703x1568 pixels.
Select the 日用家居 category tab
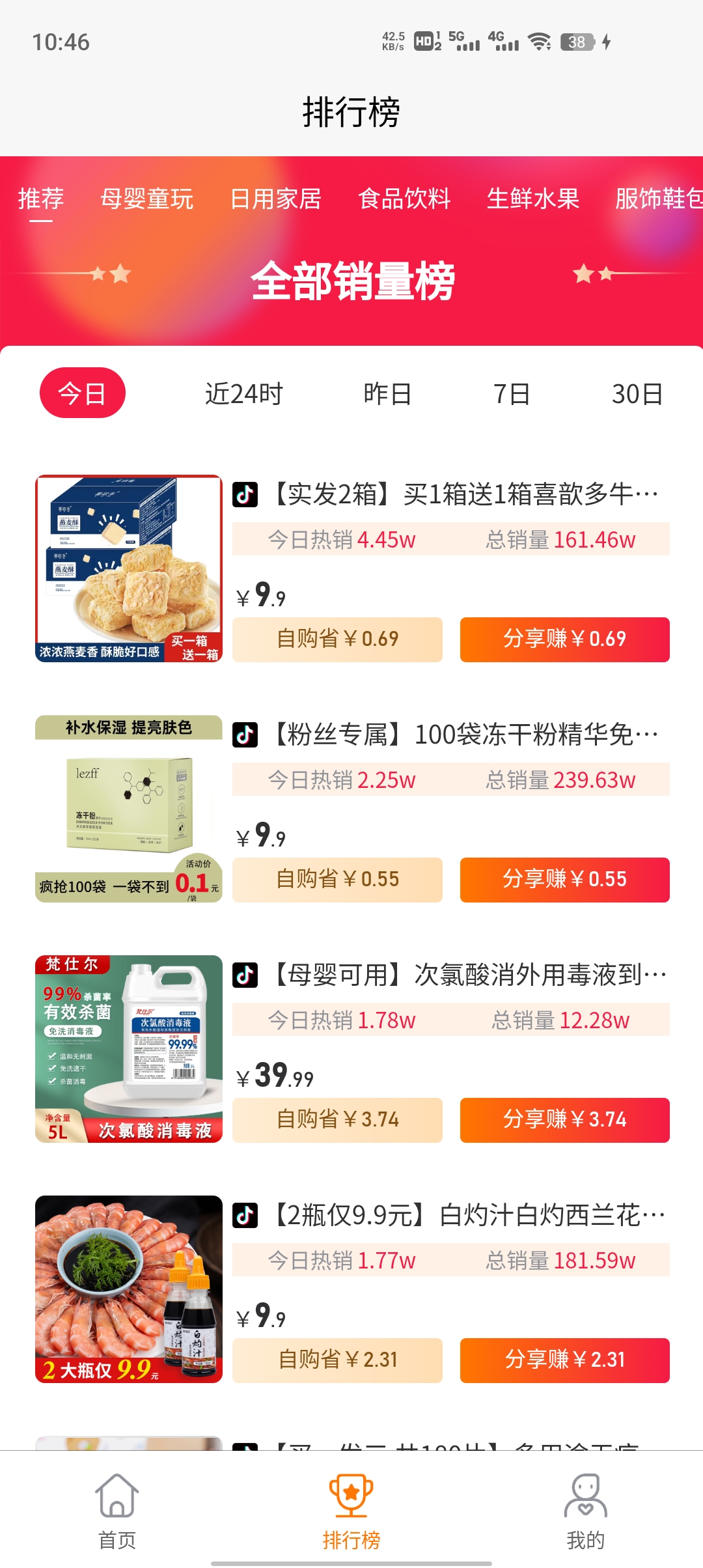[x=275, y=199]
